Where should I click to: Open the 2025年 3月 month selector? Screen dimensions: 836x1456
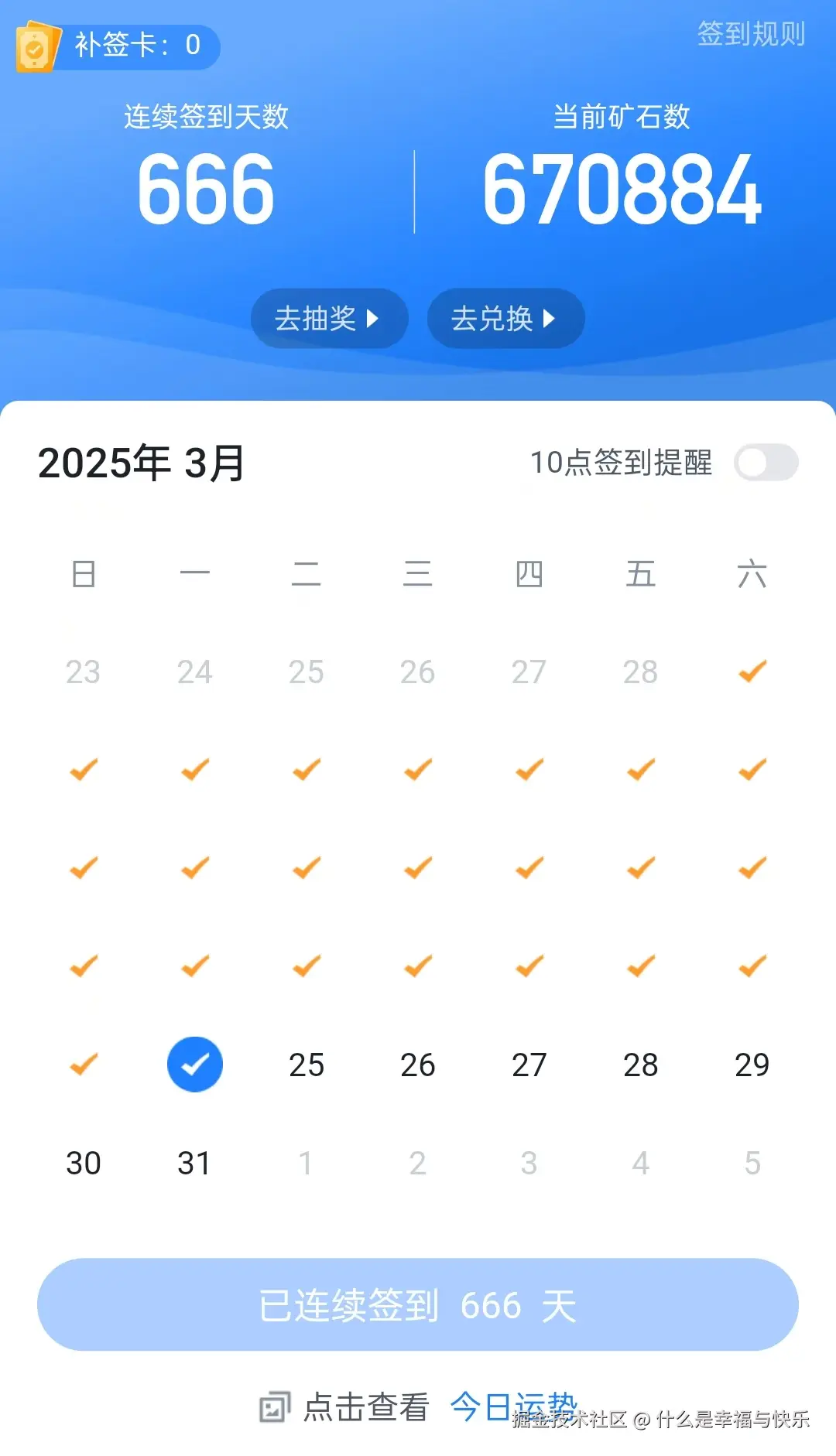tap(142, 462)
